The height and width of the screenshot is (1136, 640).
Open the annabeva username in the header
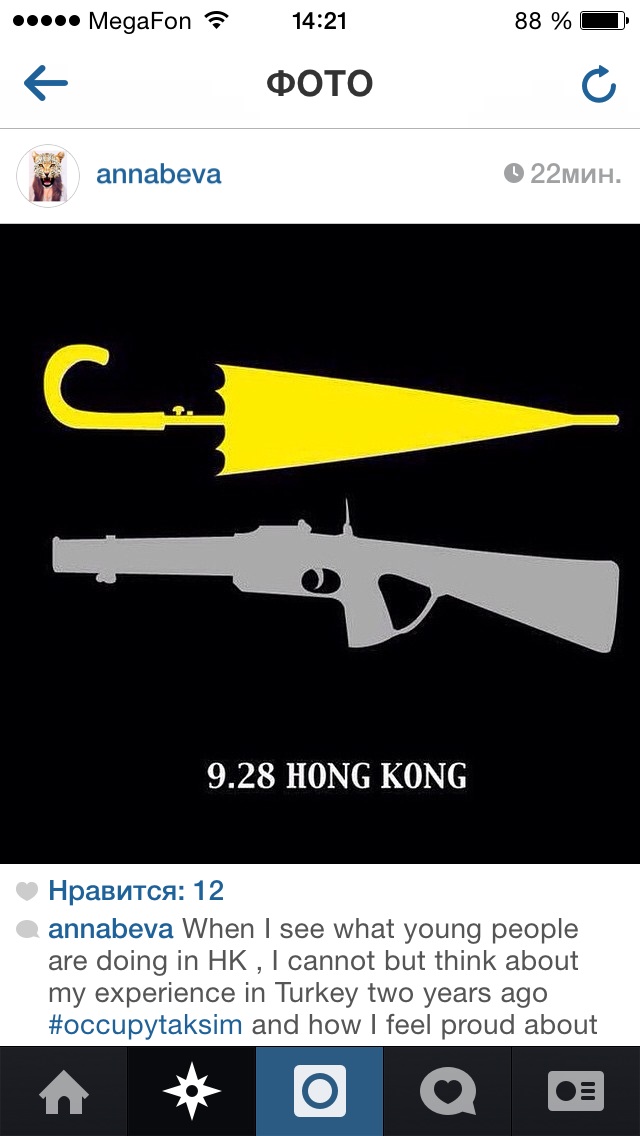(x=158, y=175)
